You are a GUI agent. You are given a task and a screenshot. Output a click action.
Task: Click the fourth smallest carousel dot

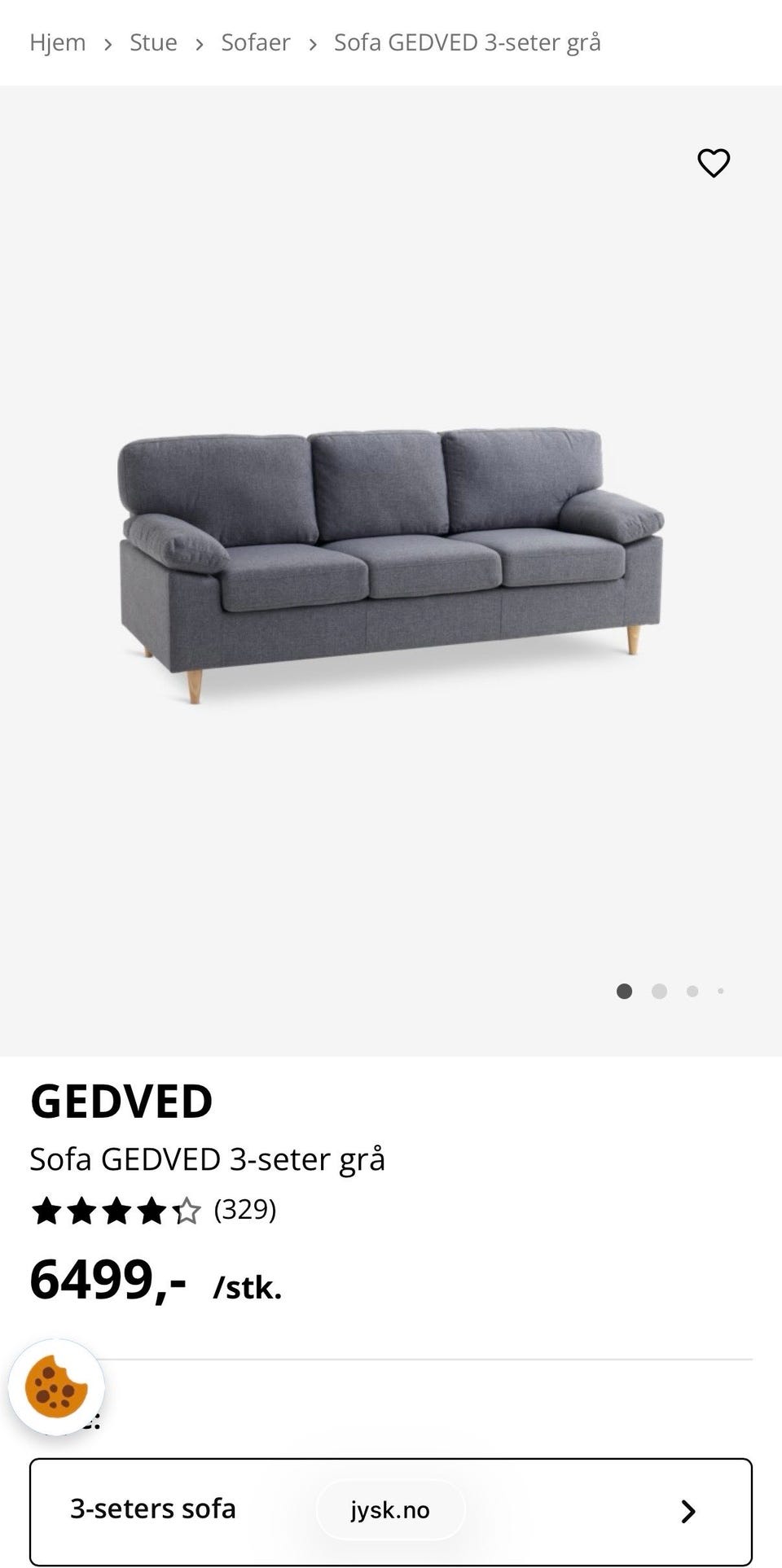pos(721,992)
